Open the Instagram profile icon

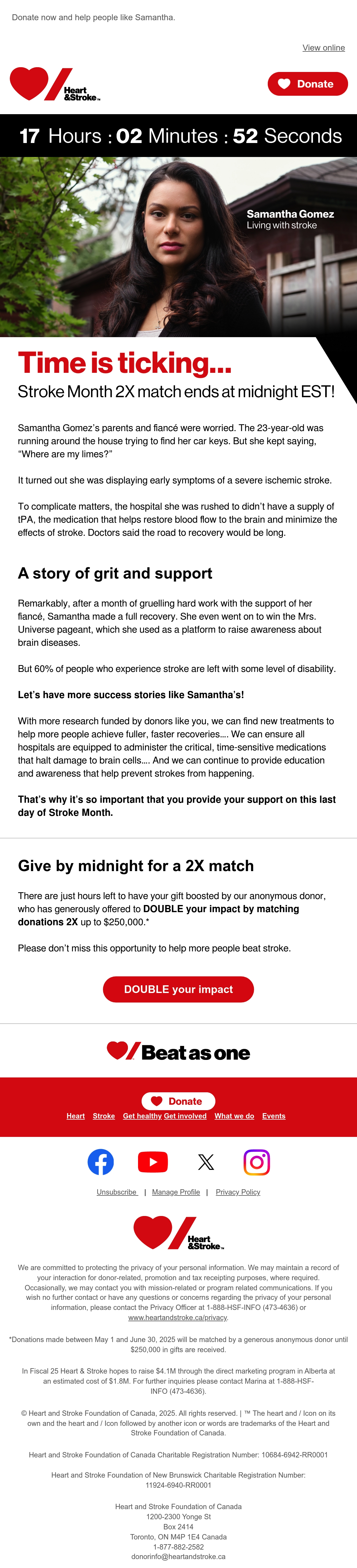click(x=256, y=1162)
